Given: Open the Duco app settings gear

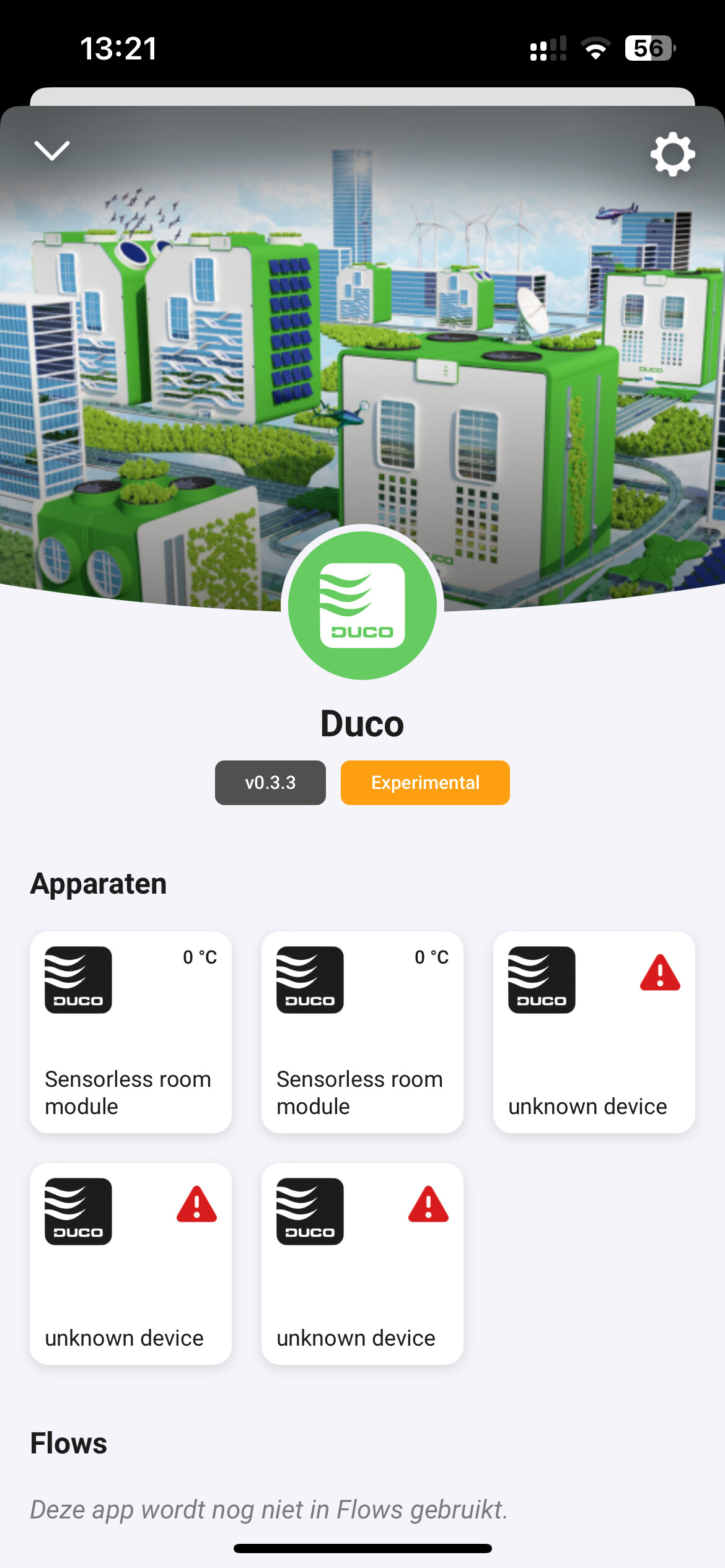Looking at the screenshot, I should click(672, 154).
